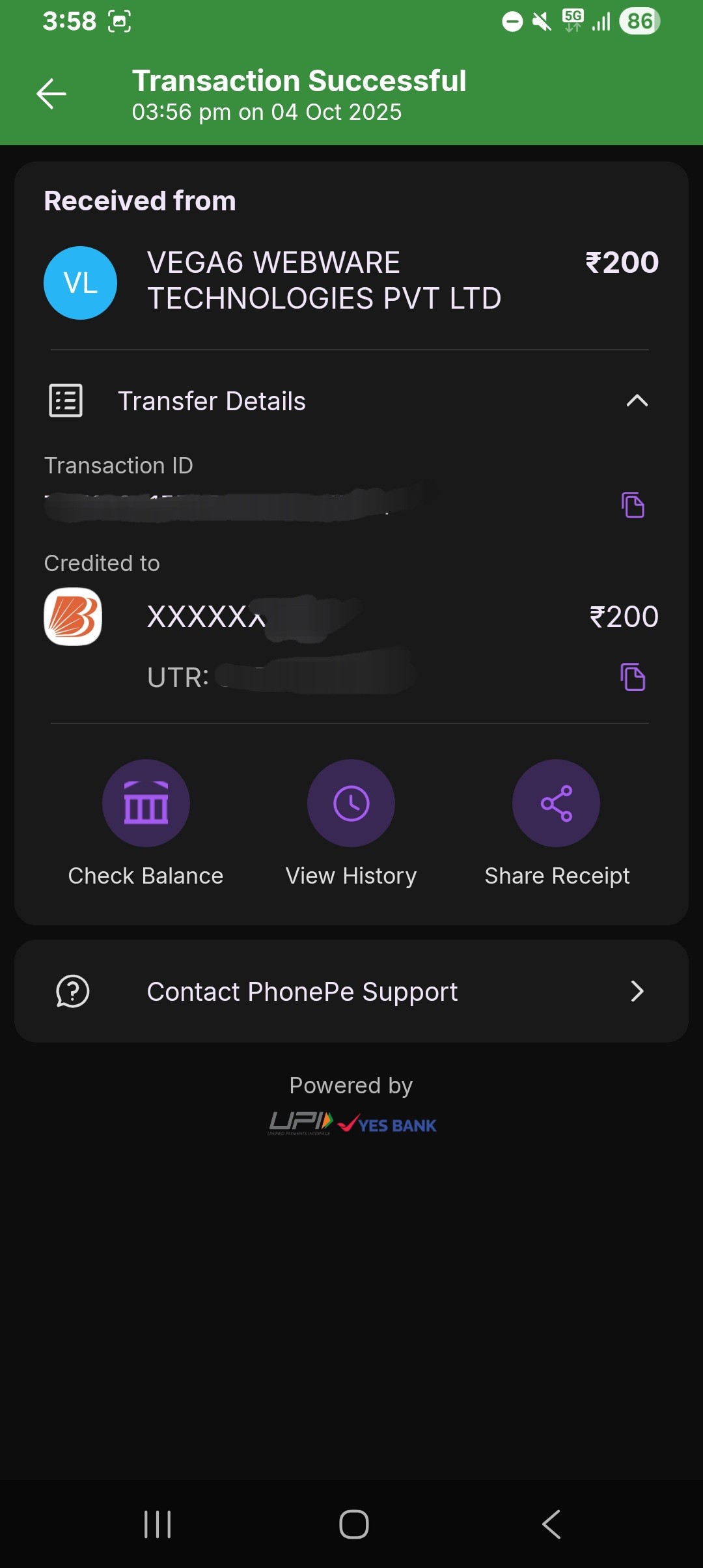Image resolution: width=703 pixels, height=1568 pixels.
Task: Copy the UTR number
Action: point(633,677)
